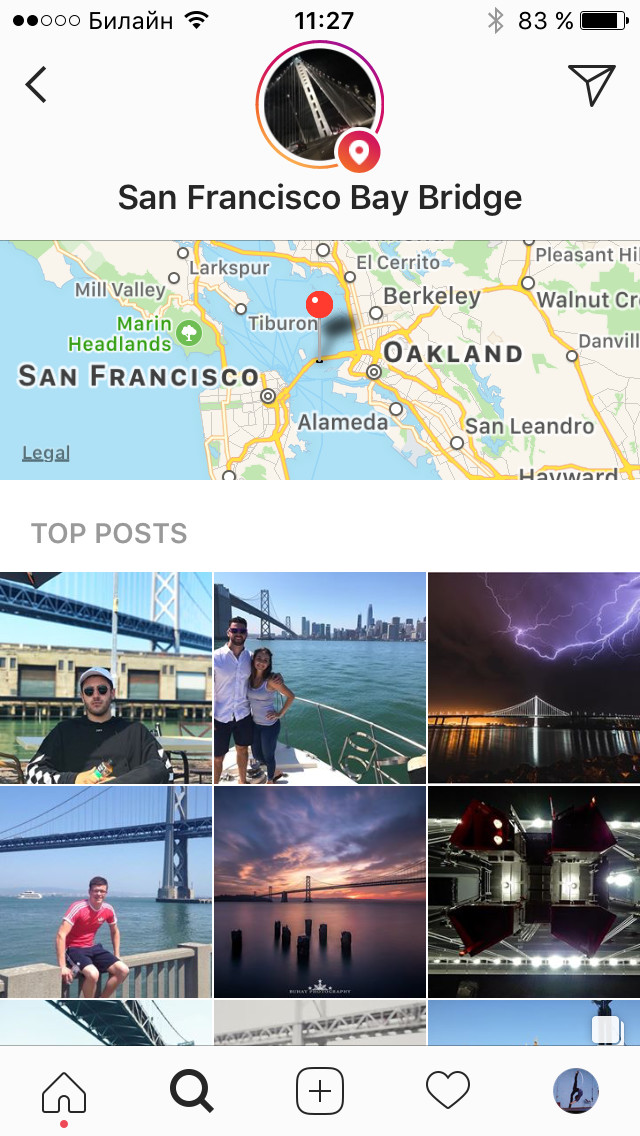The height and width of the screenshot is (1136, 640).
Task: Go to your profile tab
Action: click(x=575, y=1090)
